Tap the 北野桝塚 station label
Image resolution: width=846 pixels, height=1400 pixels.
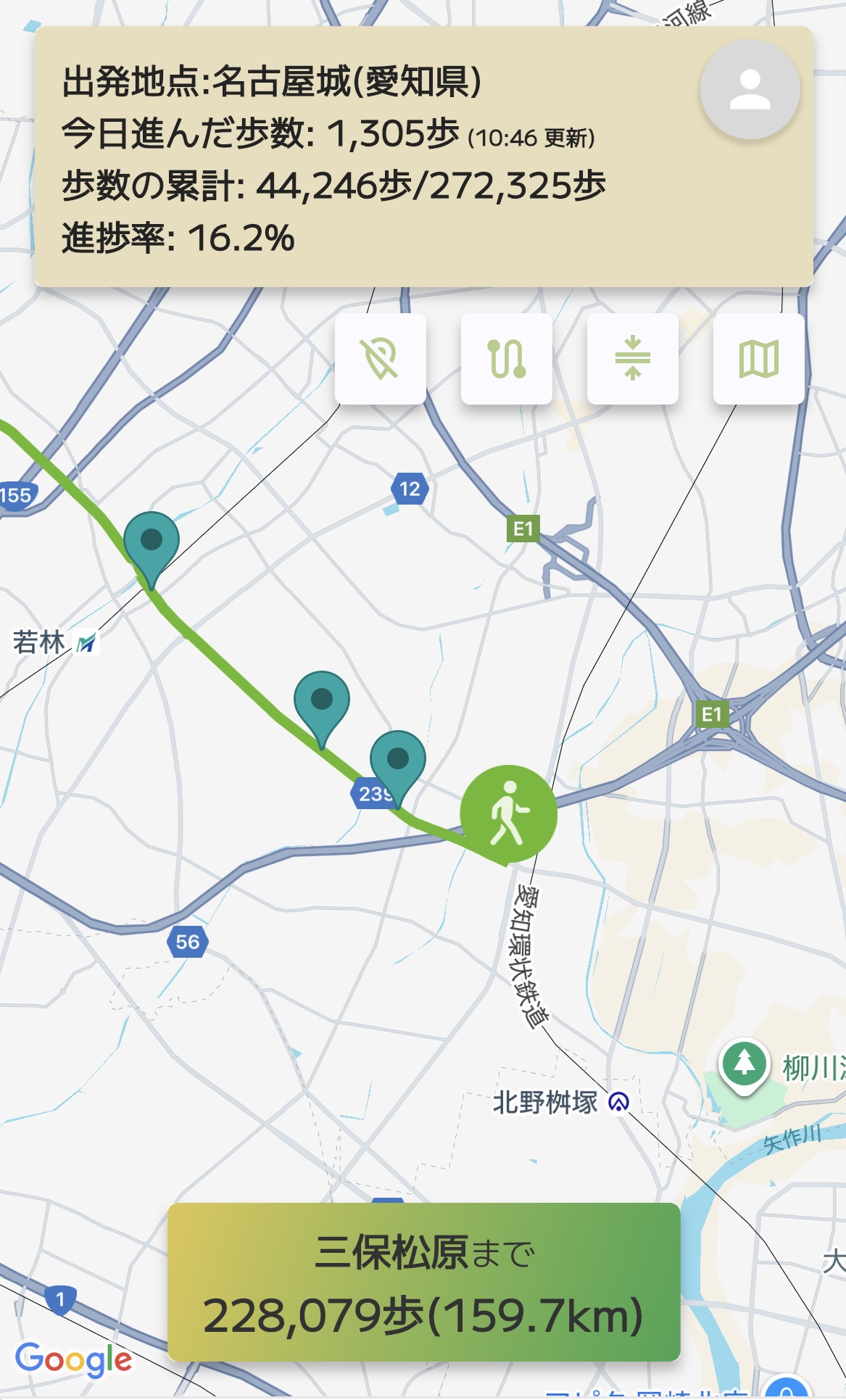545,1102
